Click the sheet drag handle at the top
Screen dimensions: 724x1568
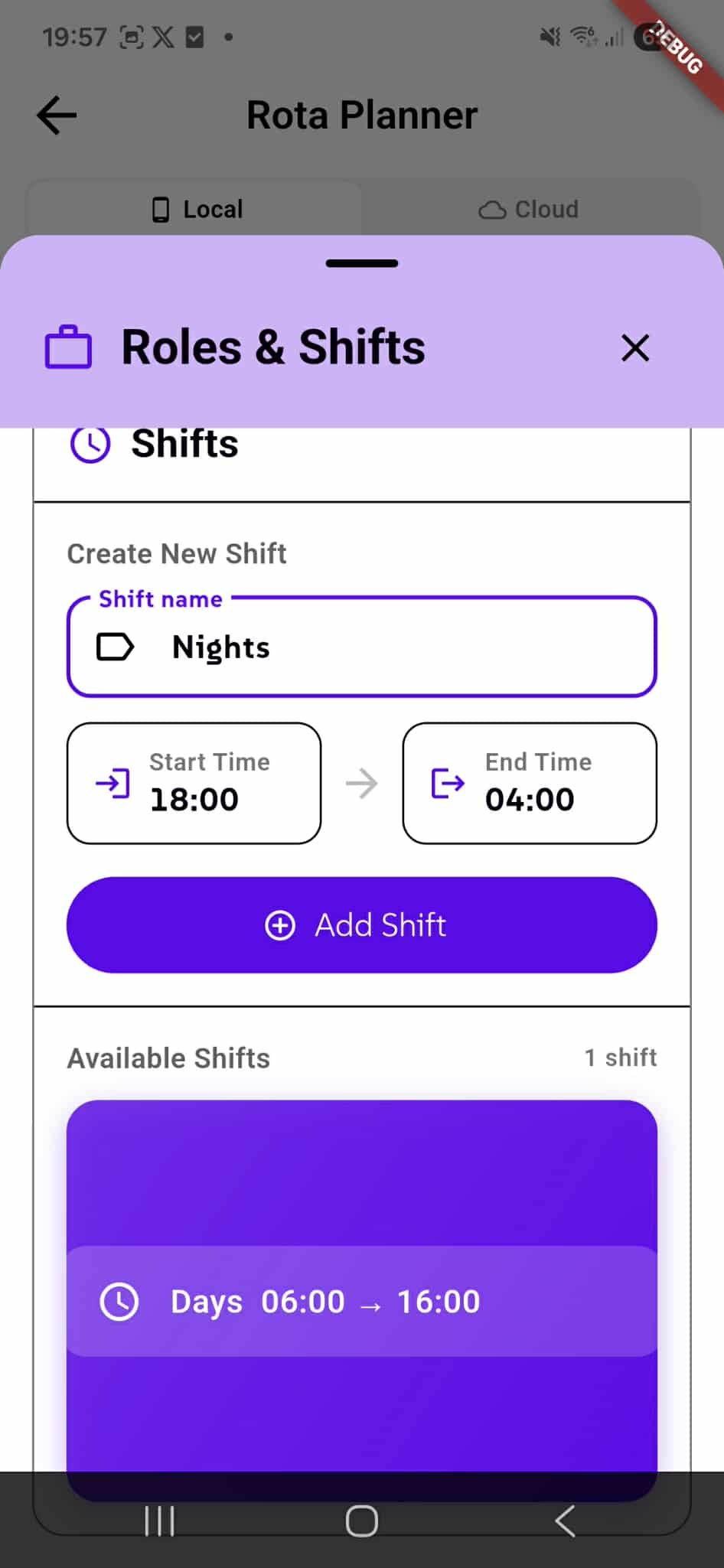(x=361, y=262)
